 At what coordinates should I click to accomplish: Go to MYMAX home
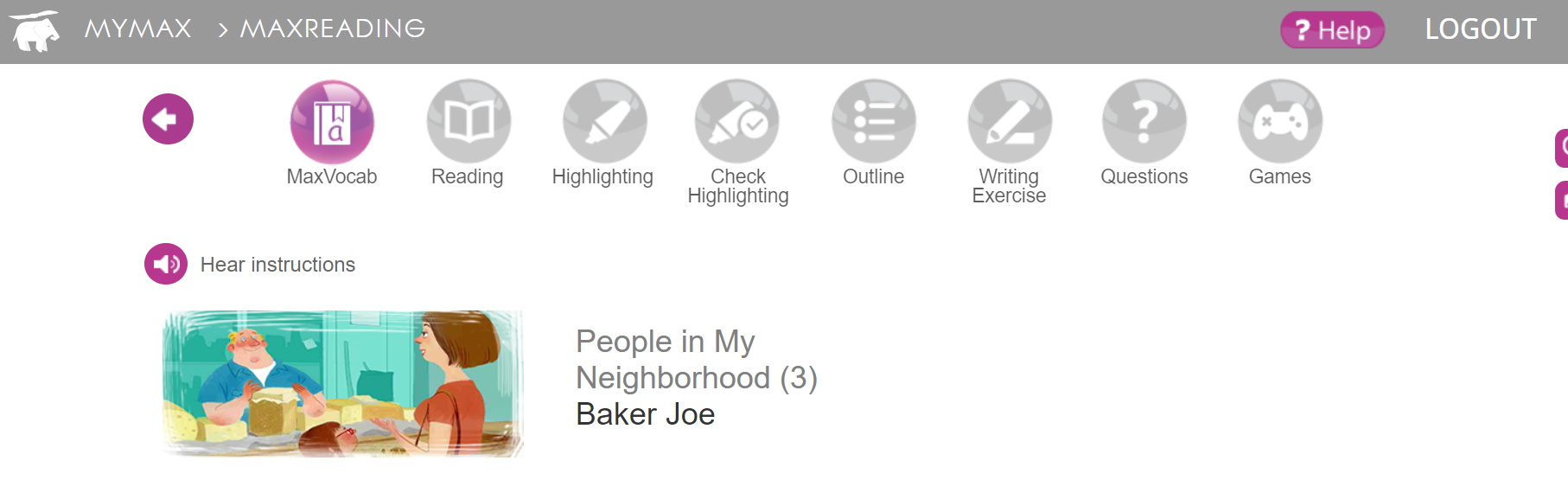138,29
